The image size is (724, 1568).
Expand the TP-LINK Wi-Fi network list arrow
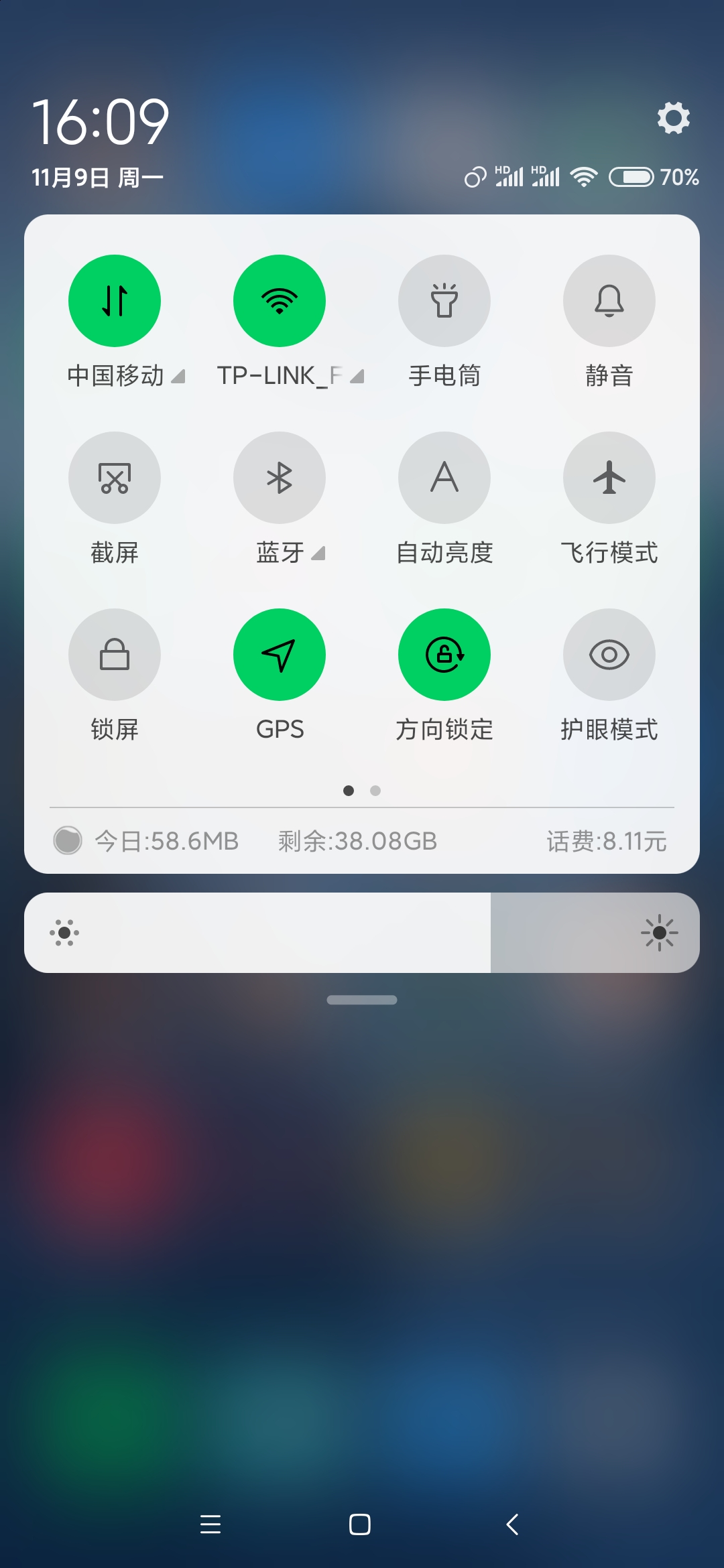coord(357,377)
